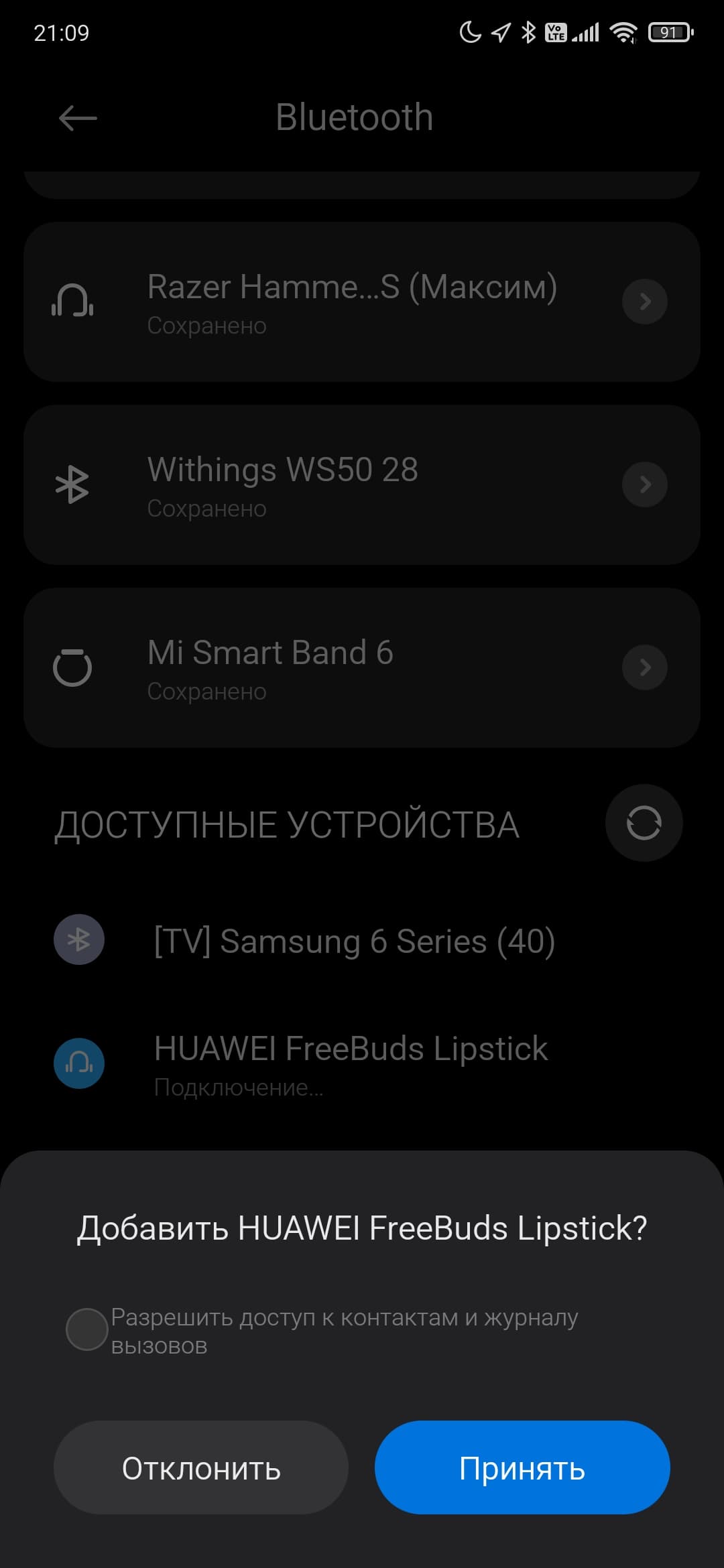Open Razer Hammer (Максим) device details
Image resolution: width=724 pixels, height=1568 pixels.
[x=644, y=302]
